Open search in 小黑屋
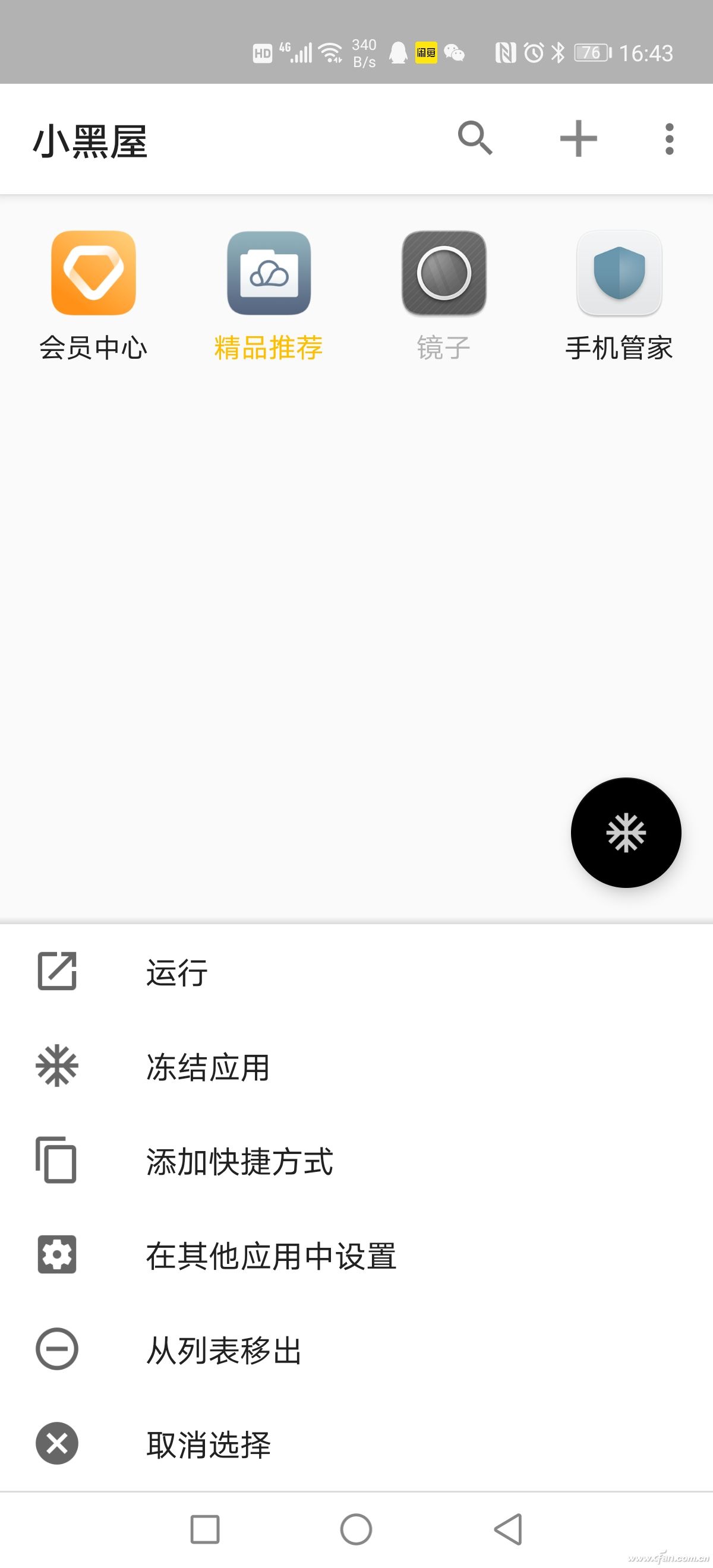 475,138
